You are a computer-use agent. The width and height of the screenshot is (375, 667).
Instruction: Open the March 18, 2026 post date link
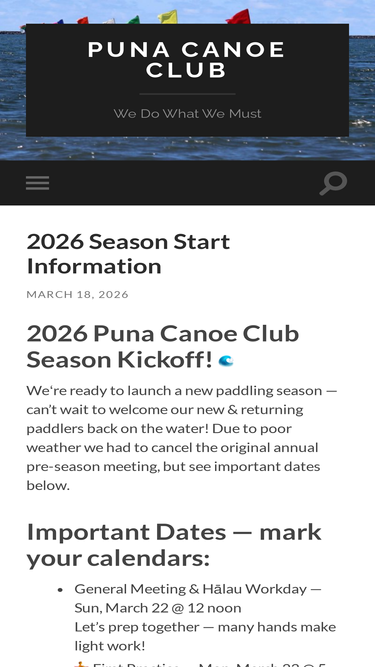coord(77,294)
